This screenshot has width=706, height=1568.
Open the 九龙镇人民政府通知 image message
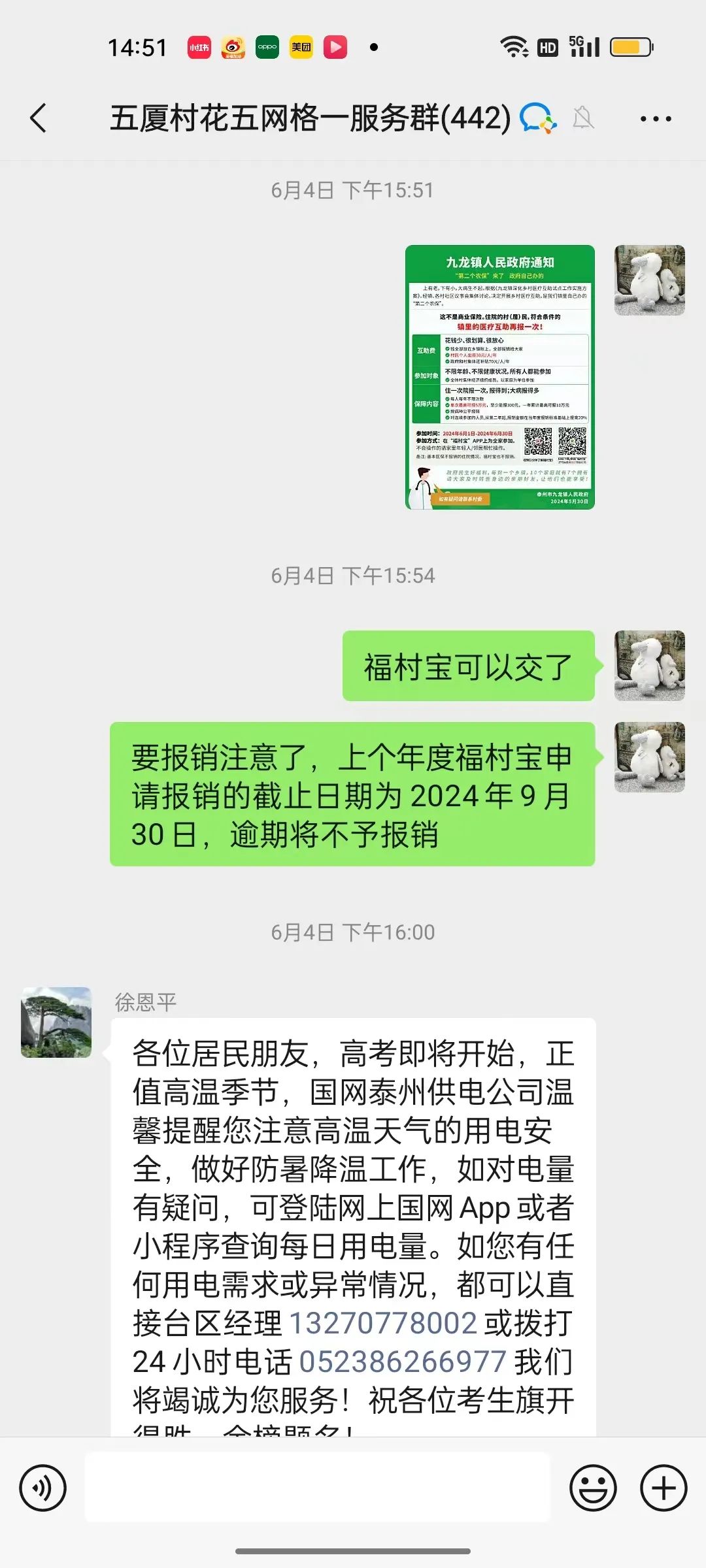click(499, 377)
